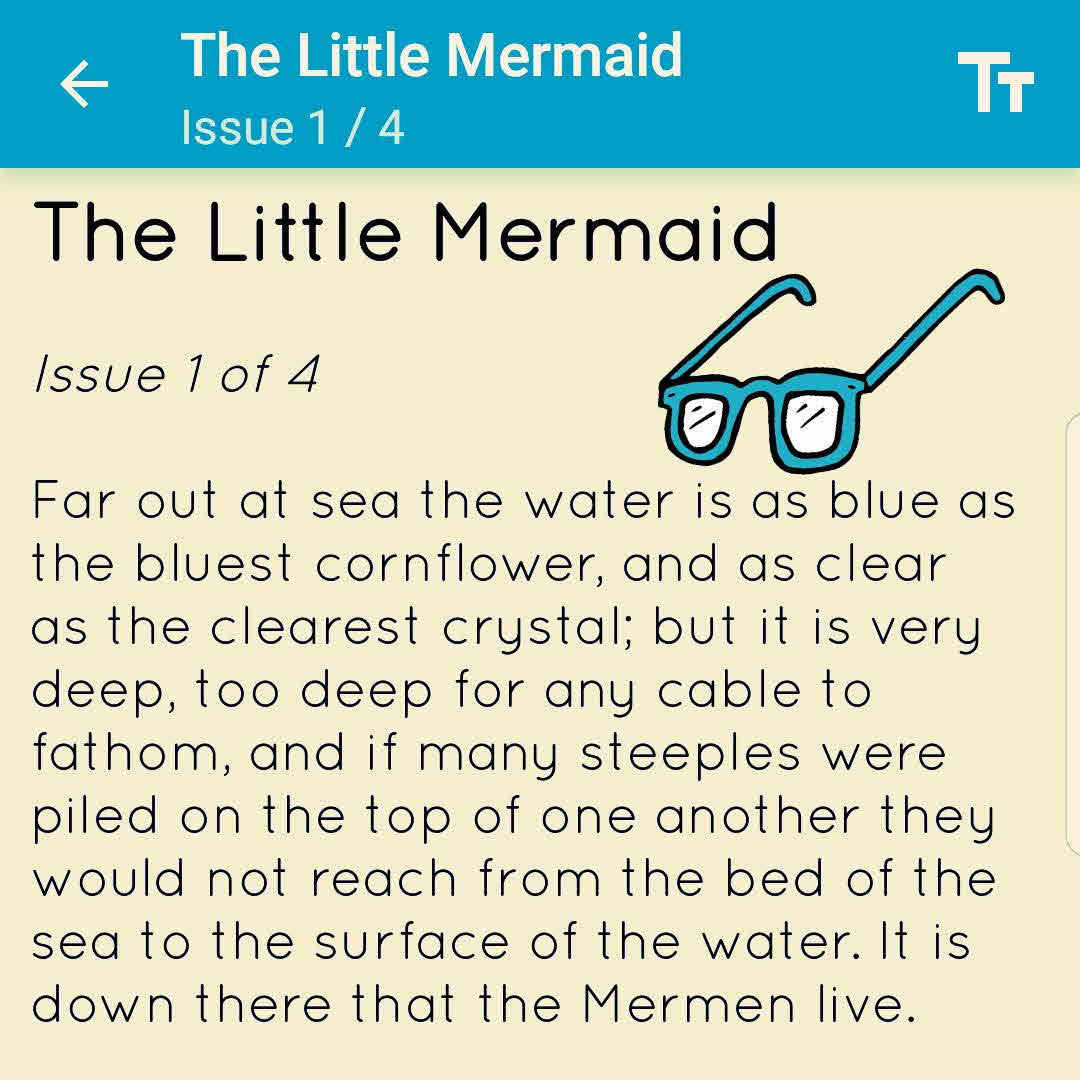Open the text size settings
The width and height of the screenshot is (1080, 1080).
(x=994, y=83)
